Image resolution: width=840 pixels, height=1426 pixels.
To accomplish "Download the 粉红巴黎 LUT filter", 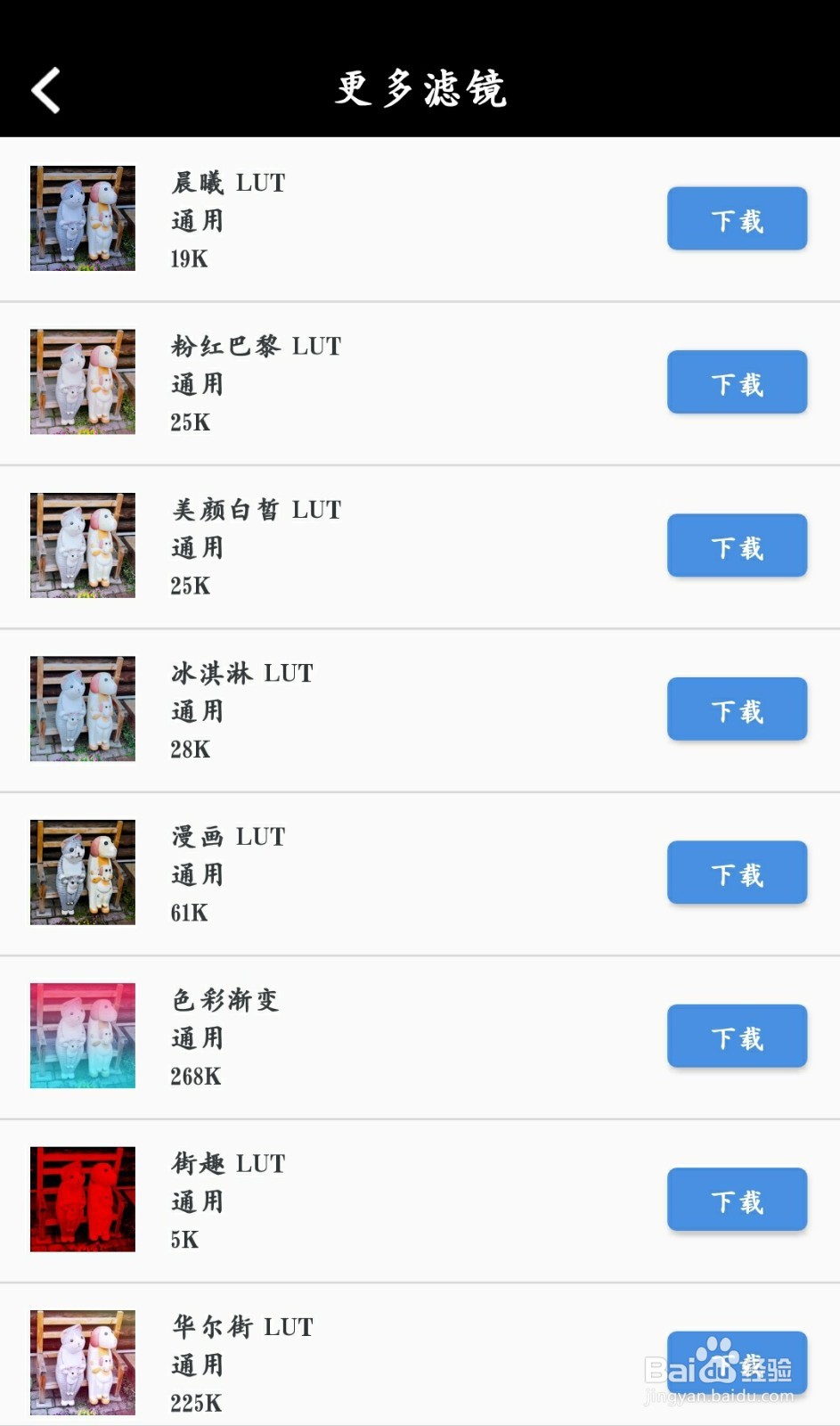I will (737, 381).
